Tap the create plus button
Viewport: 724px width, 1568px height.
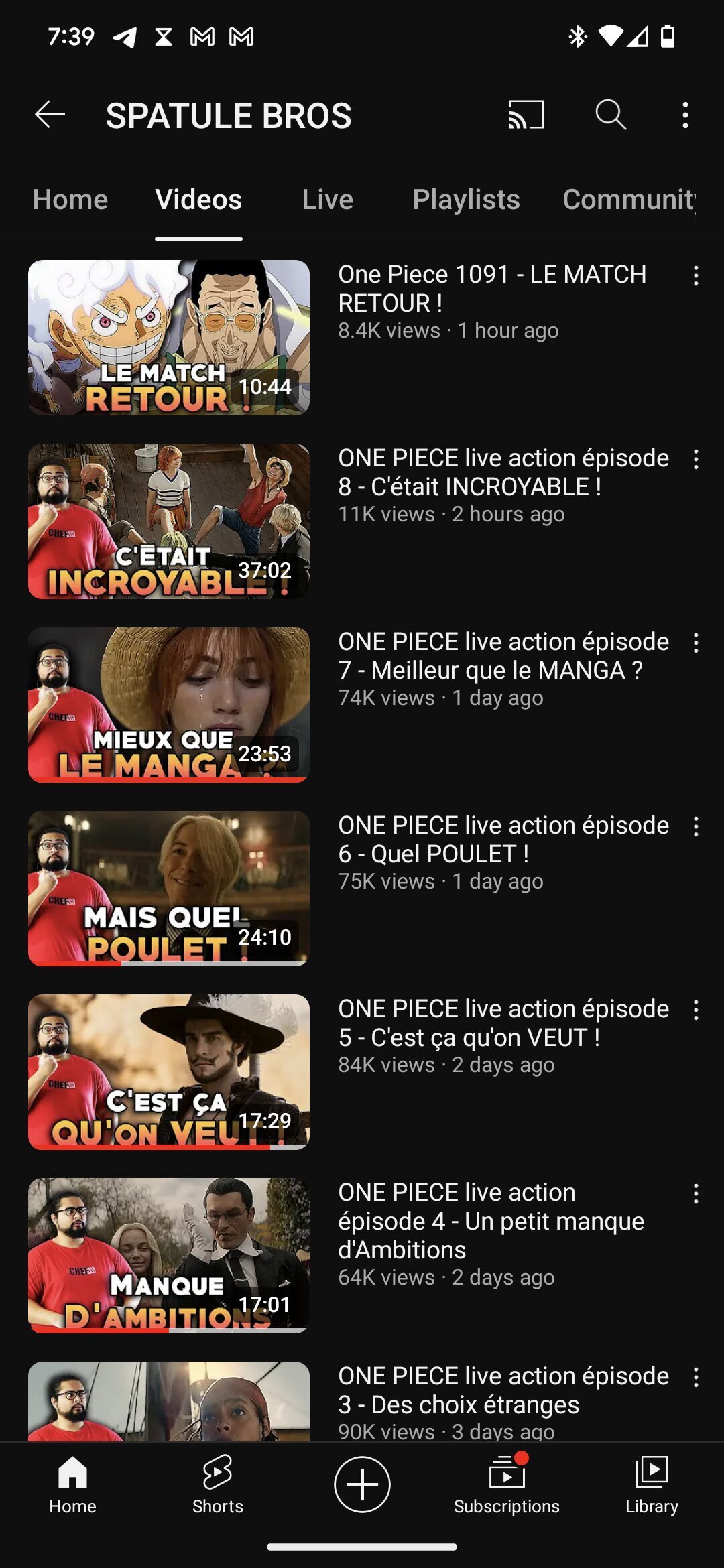(362, 1484)
